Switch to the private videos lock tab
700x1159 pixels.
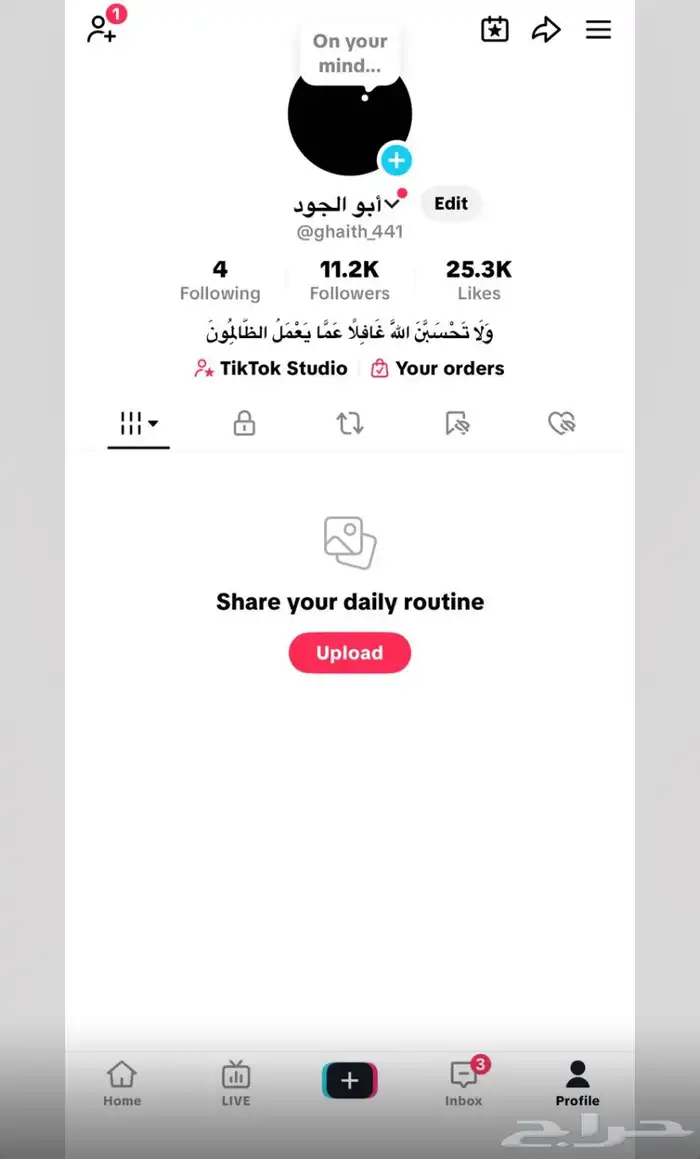coord(244,424)
